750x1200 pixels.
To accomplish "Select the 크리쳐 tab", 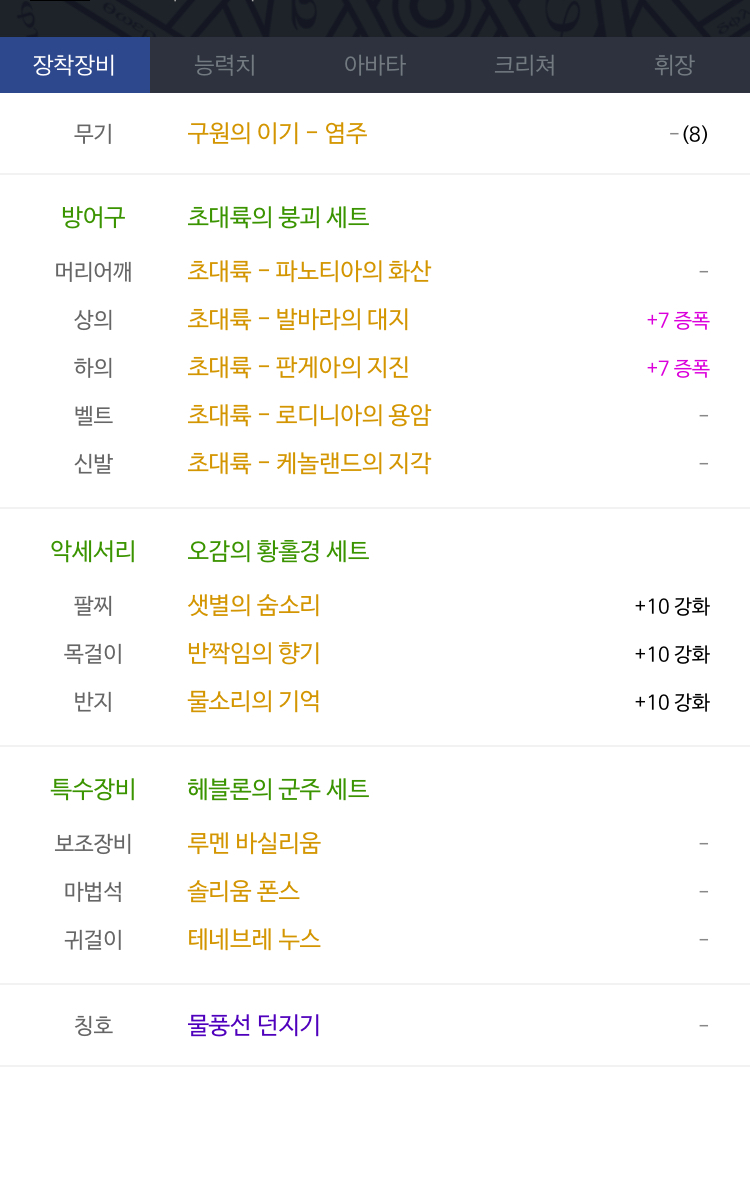I will (525, 65).
